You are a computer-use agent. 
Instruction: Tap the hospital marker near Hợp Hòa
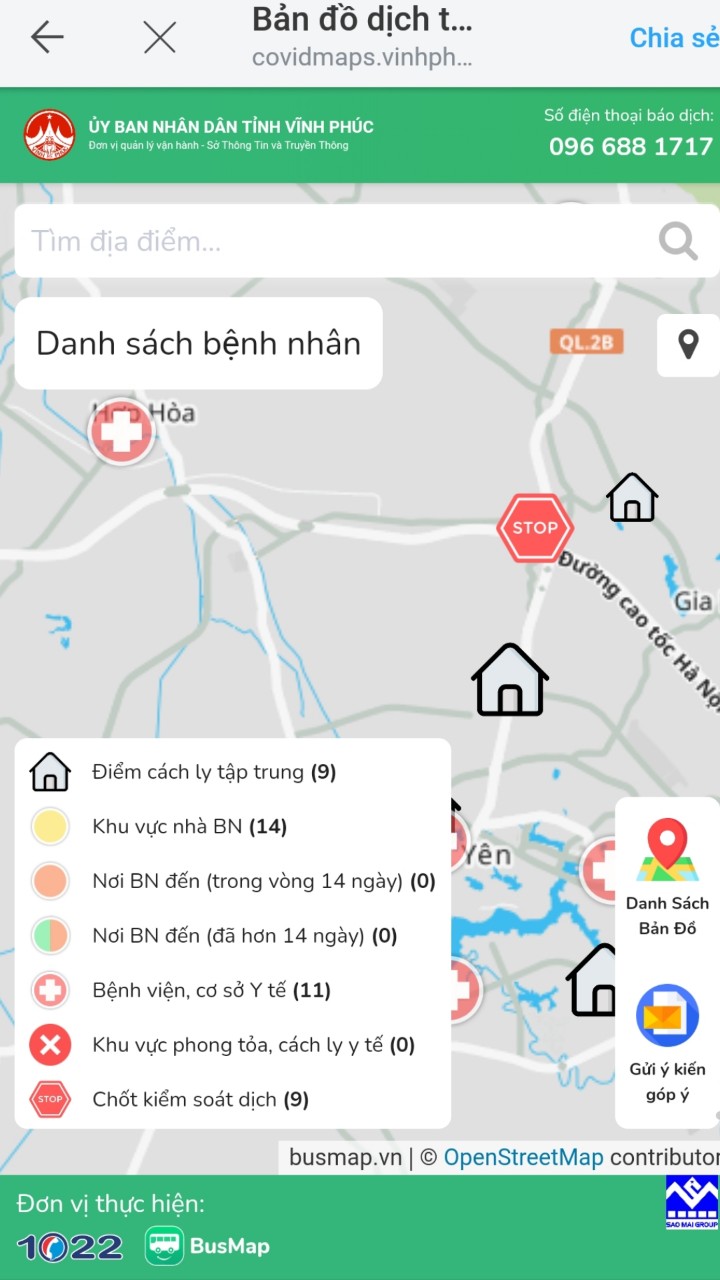(x=121, y=433)
